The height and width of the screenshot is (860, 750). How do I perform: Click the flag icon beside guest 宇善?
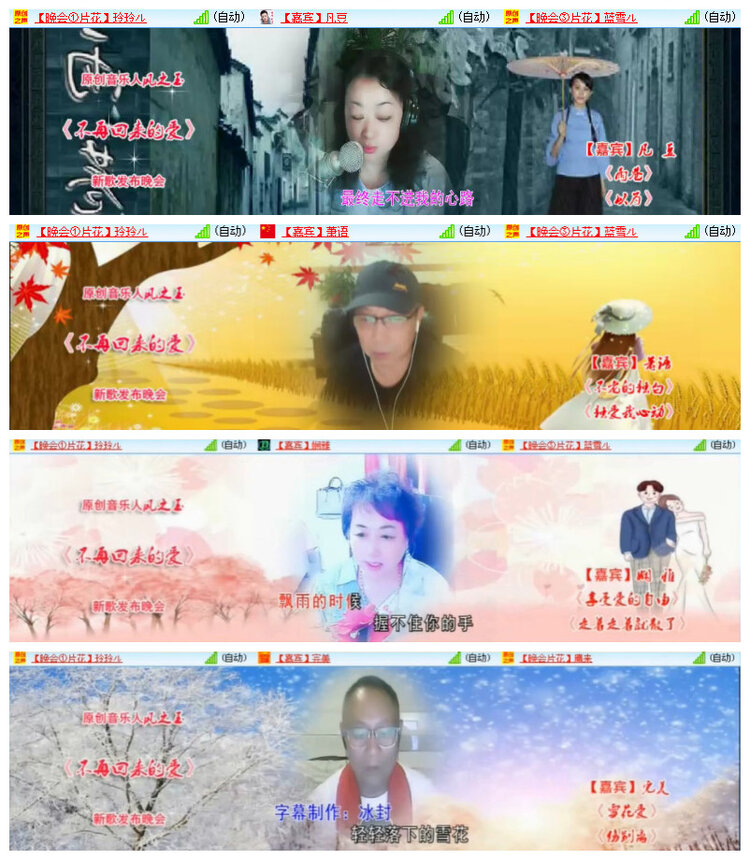pyautogui.click(x=266, y=660)
